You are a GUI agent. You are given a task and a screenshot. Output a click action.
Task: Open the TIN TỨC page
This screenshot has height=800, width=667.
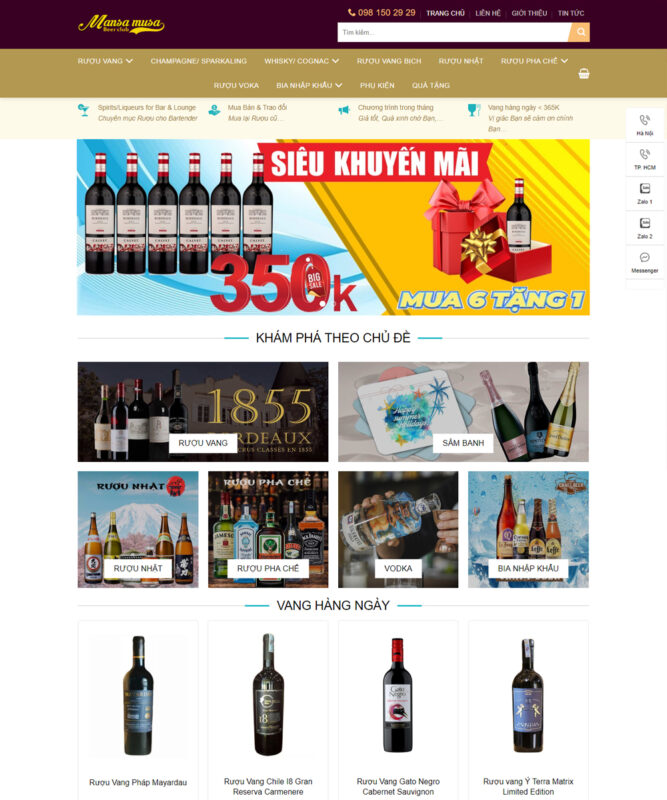pos(571,13)
